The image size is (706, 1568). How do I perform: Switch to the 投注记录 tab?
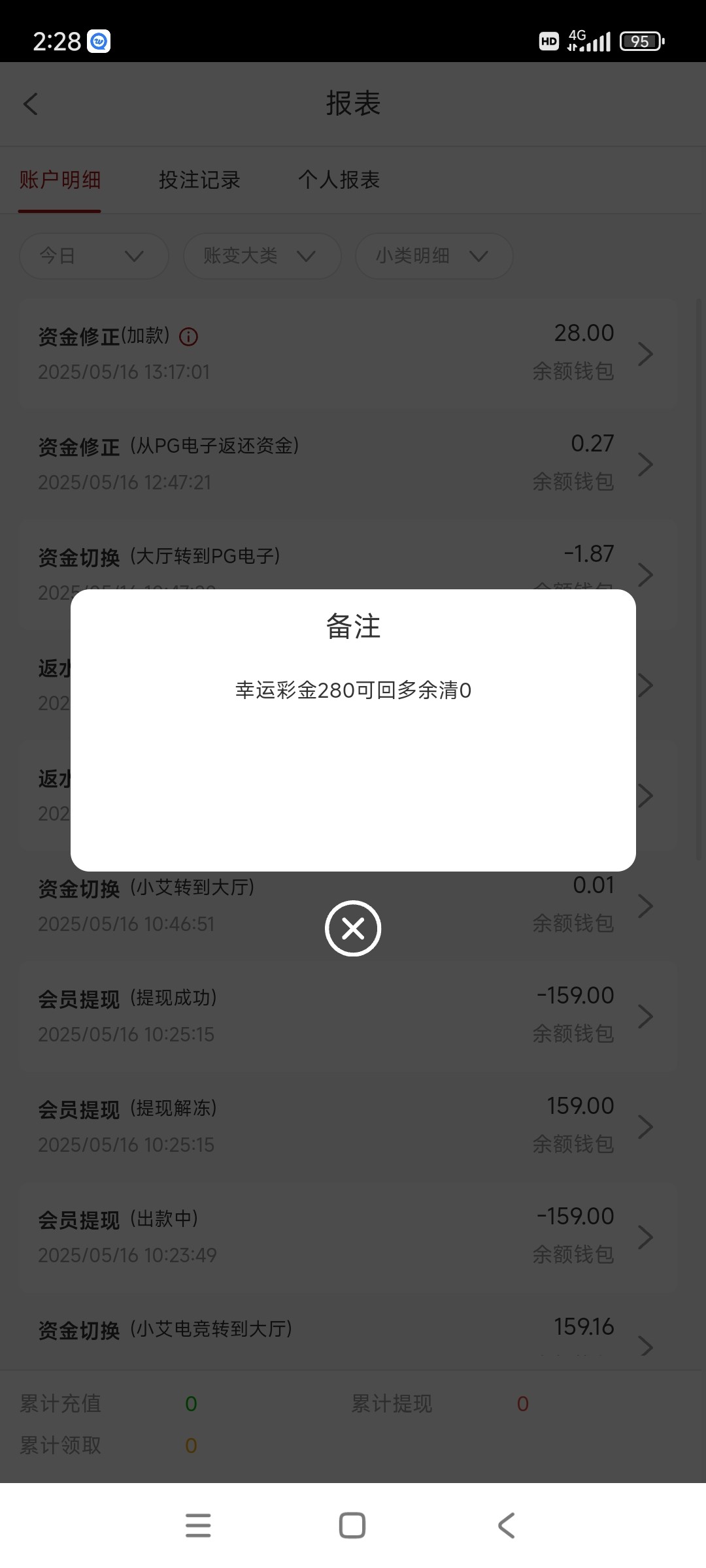[199, 180]
